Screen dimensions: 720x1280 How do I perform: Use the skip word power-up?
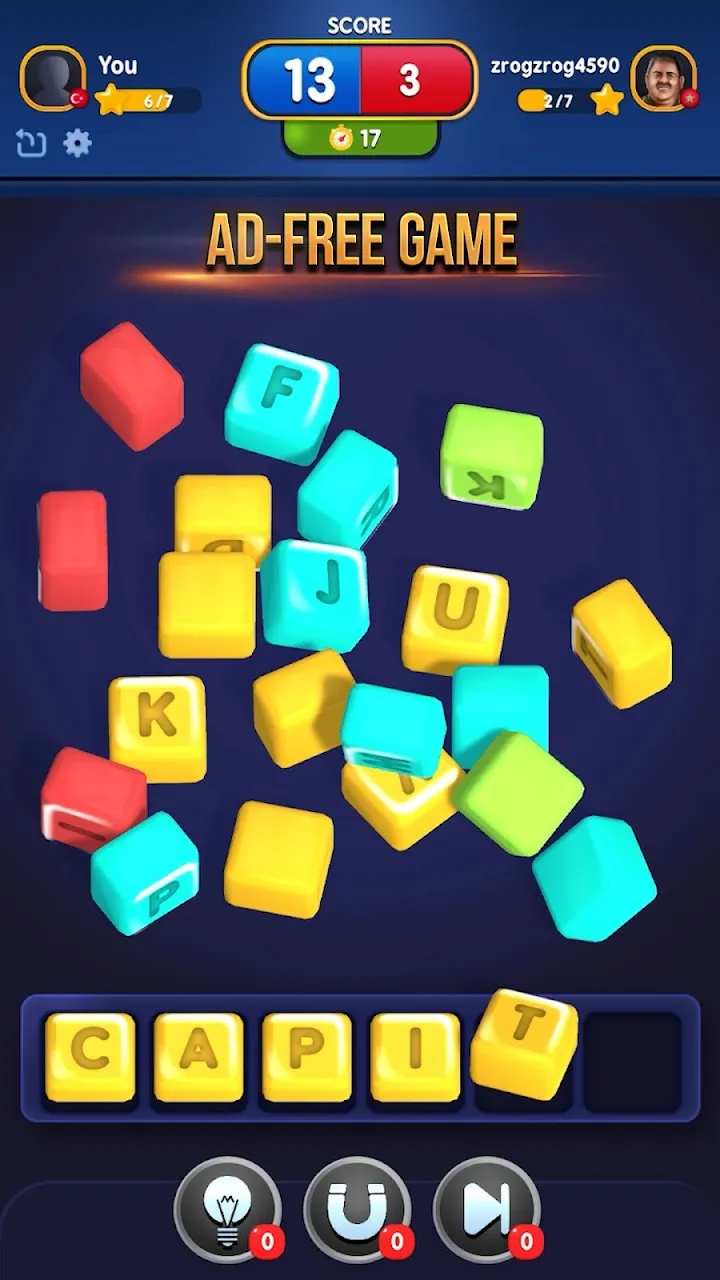[487, 1210]
